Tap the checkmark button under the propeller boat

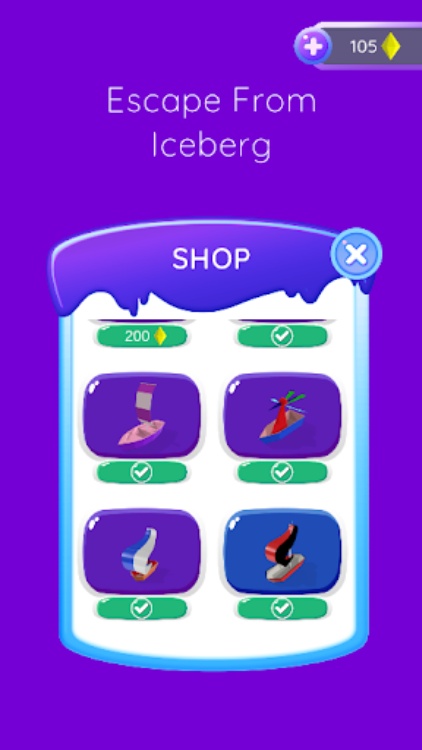(282, 473)
